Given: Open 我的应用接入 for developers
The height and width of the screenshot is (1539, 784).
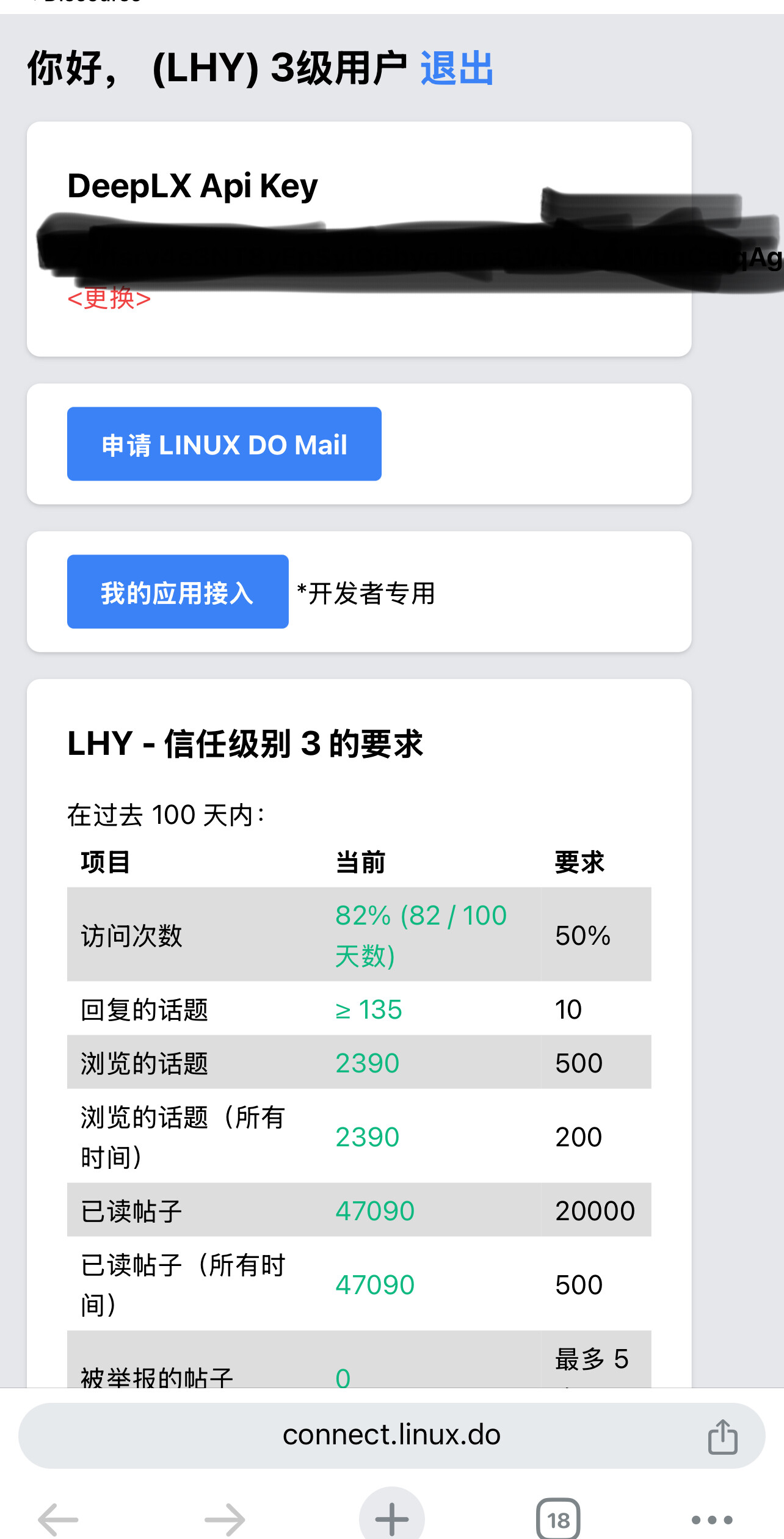Looking at the screenshot, I should (178, 592).
